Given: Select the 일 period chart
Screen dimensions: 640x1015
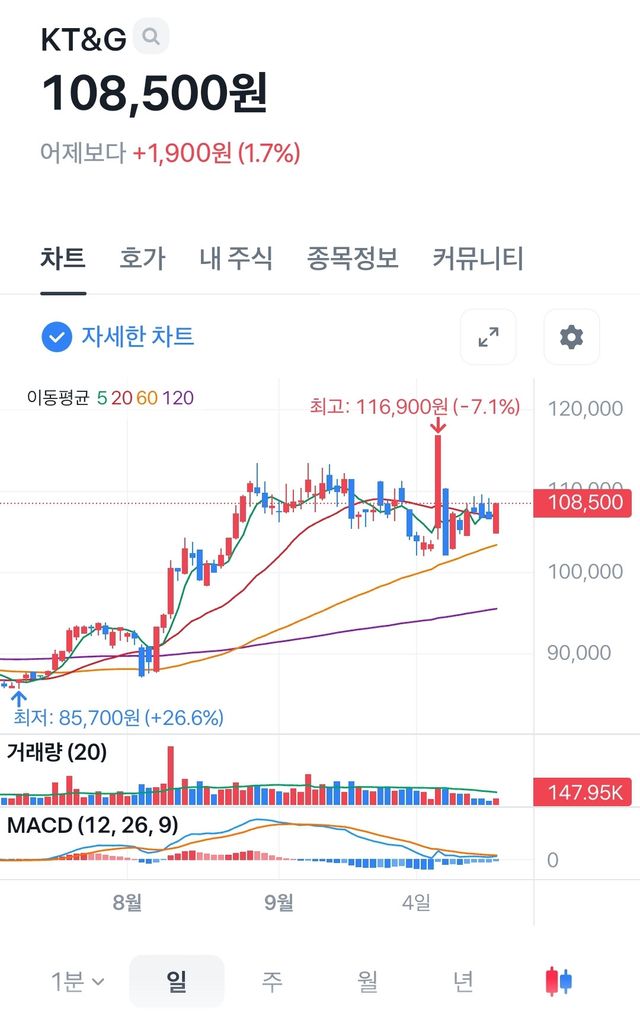Looking at the screenshot, I should pos(177,981).
